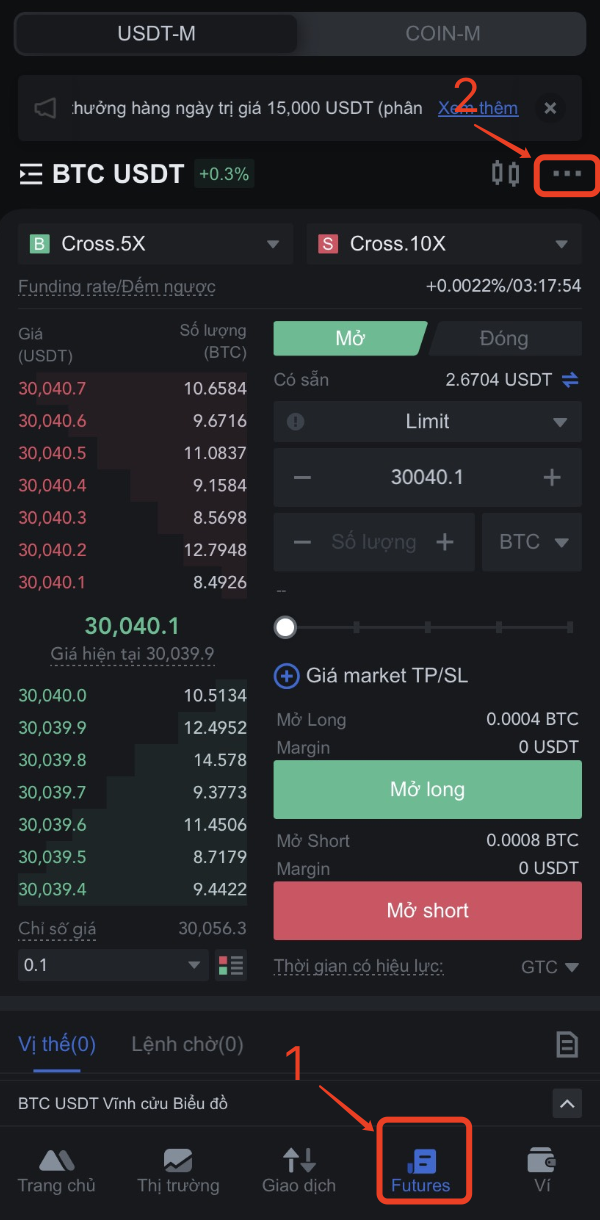The width and height of the screenshot is (600, 1220).
Task: Open the Limit order type dropdown
Action: click(x=428, y=422)
